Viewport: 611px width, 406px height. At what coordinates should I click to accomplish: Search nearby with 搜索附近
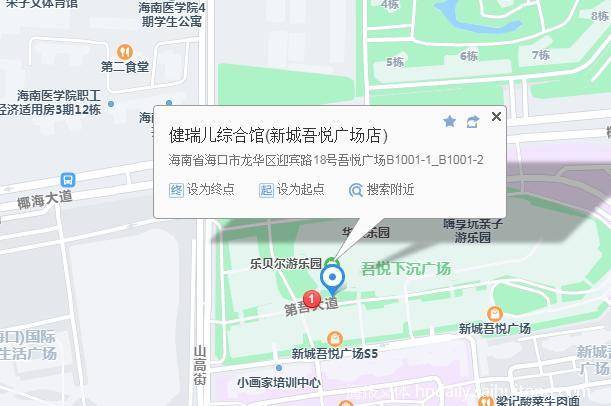pos(381,190)
